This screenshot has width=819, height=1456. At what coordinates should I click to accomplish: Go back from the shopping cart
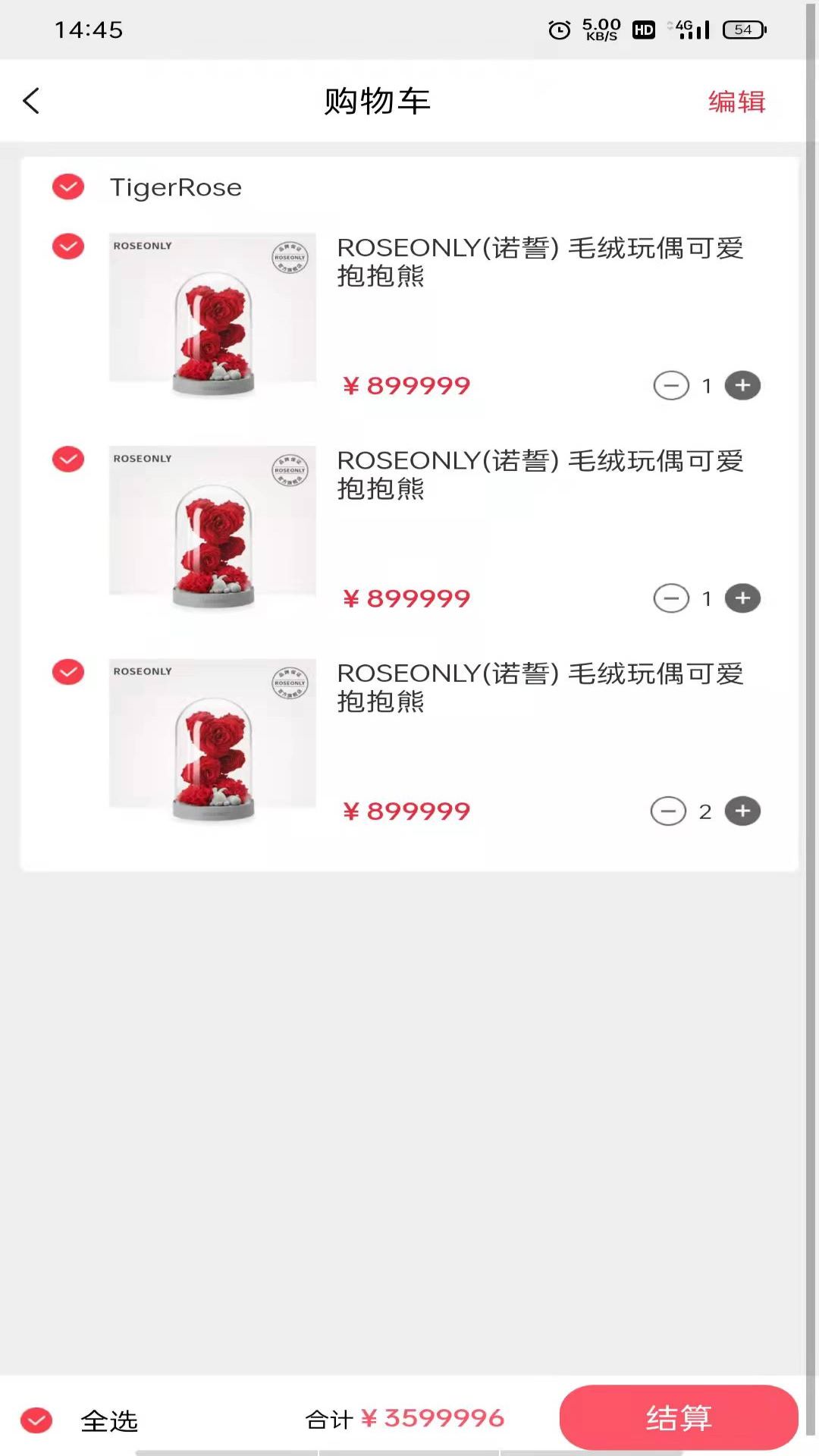coord(31,101)
